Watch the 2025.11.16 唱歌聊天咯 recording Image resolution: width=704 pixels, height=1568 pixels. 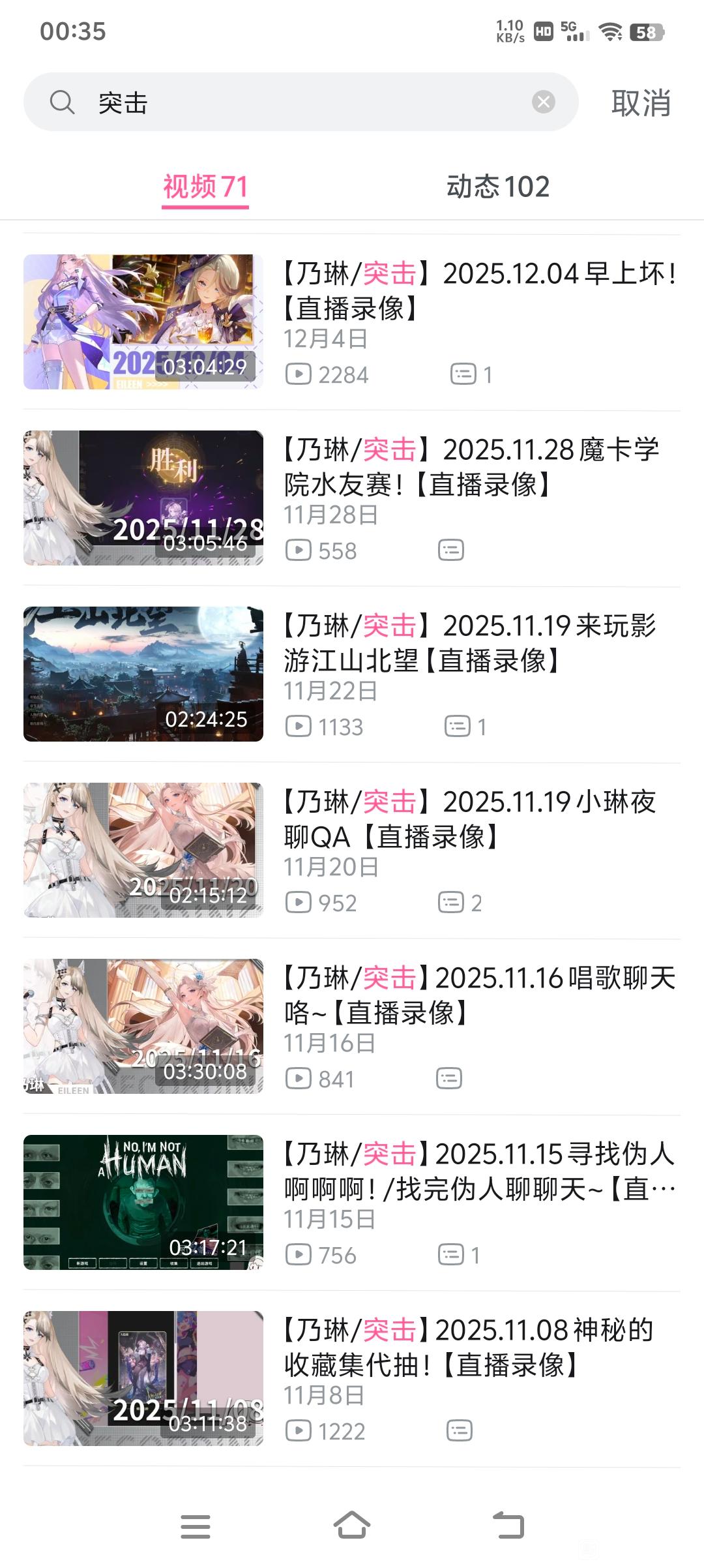click(479, 995)
